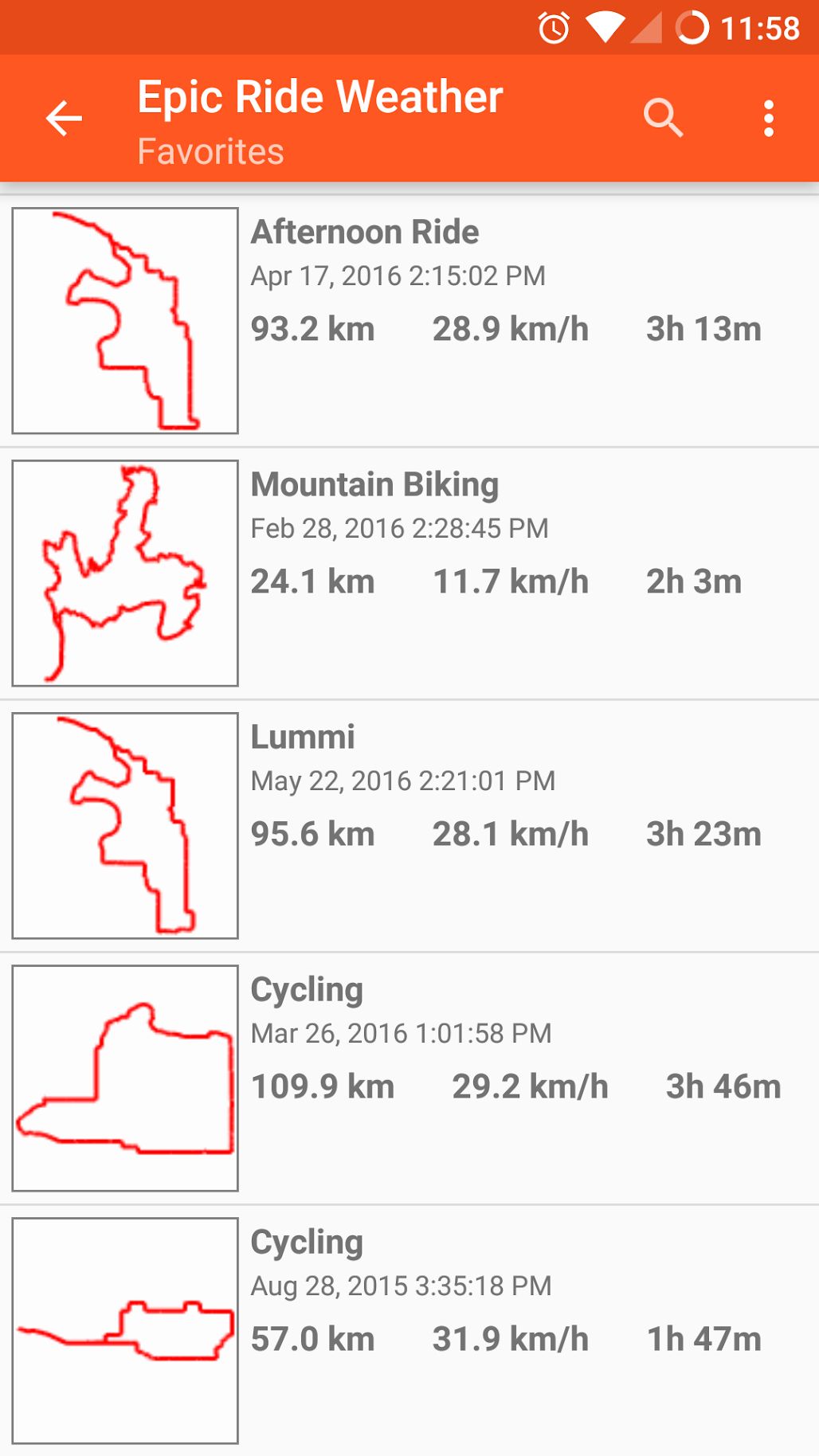The image size is (819, 1456).
Task: Open the overflow menu icon
Action: point(767,118)
